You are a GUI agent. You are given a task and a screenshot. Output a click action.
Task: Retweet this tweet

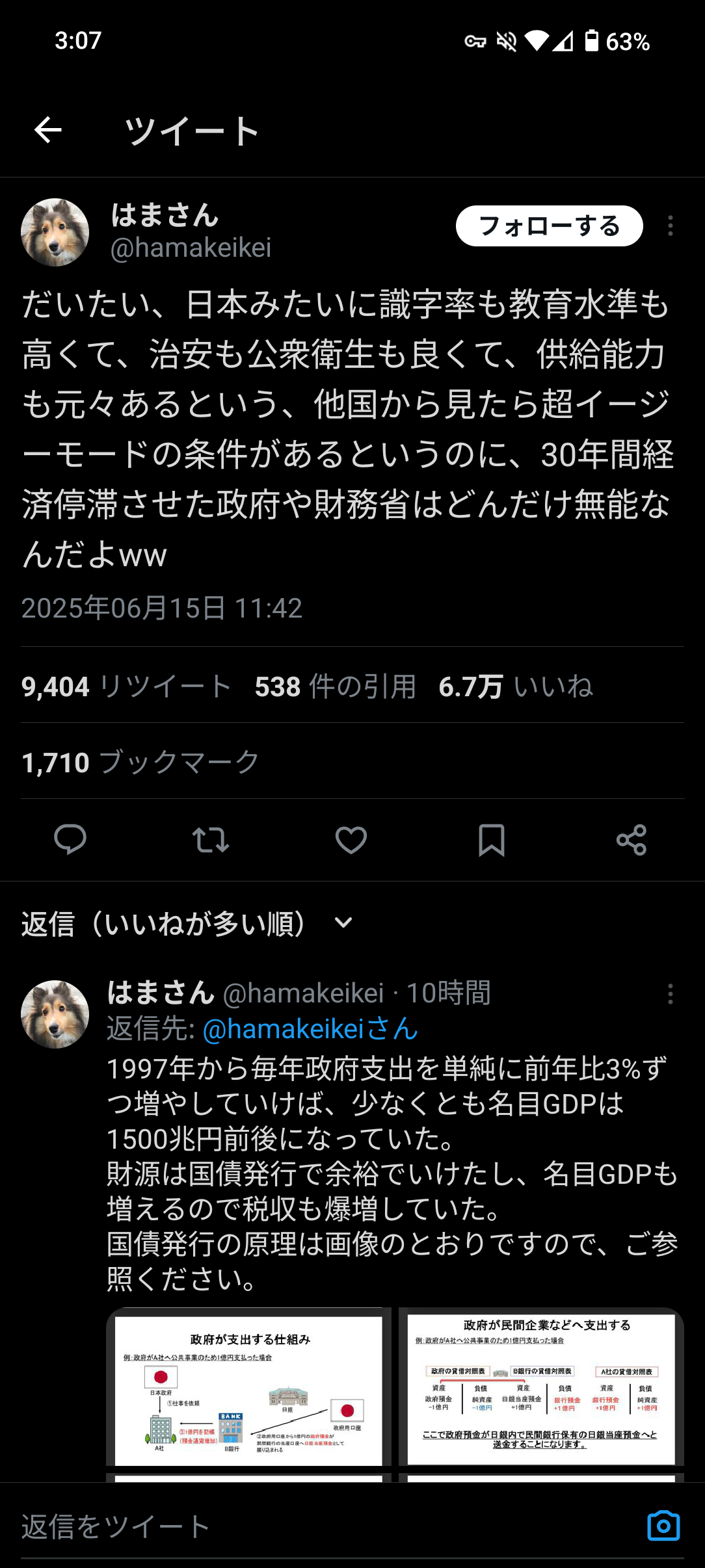pos(211,839)
